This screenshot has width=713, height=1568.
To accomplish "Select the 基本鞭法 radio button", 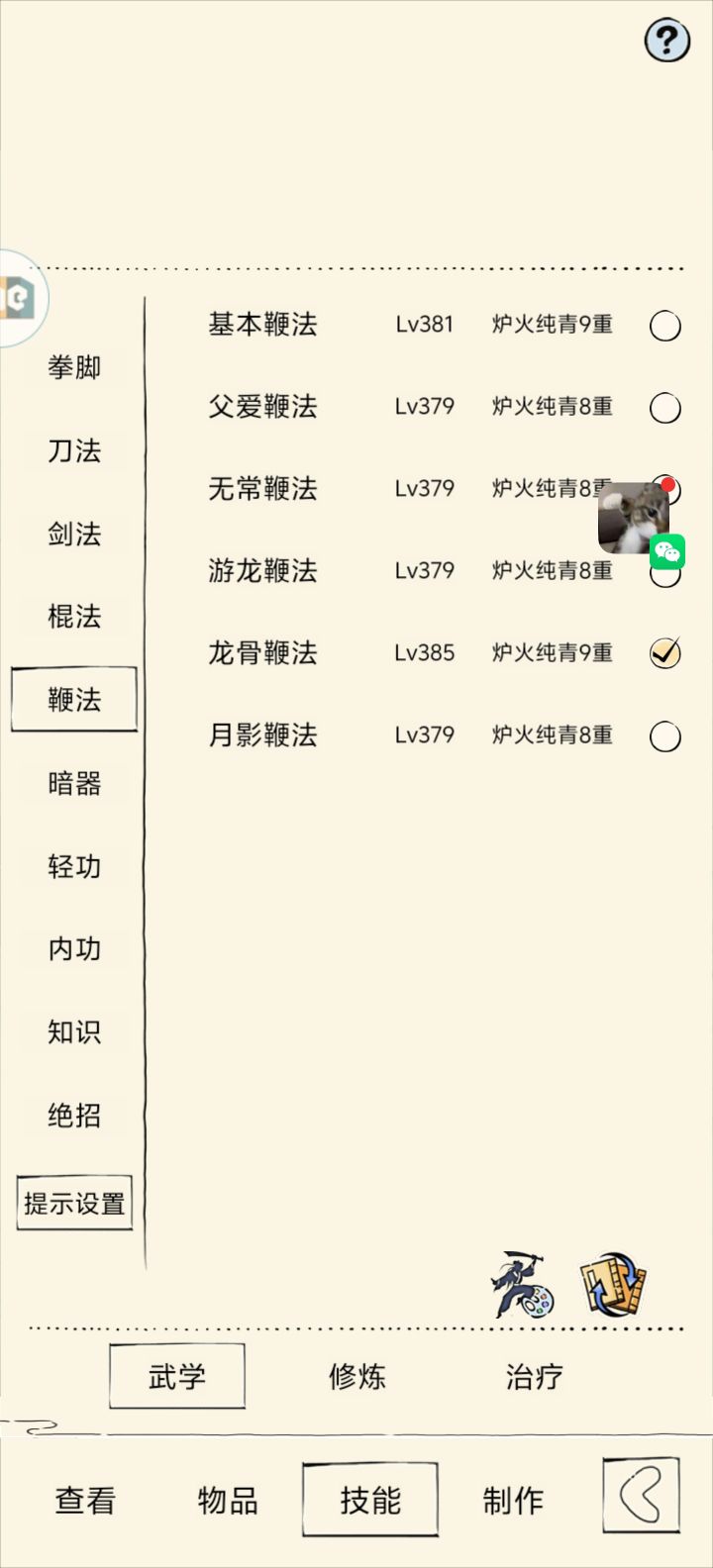I will pyautogui.click(x=665, y=325).
